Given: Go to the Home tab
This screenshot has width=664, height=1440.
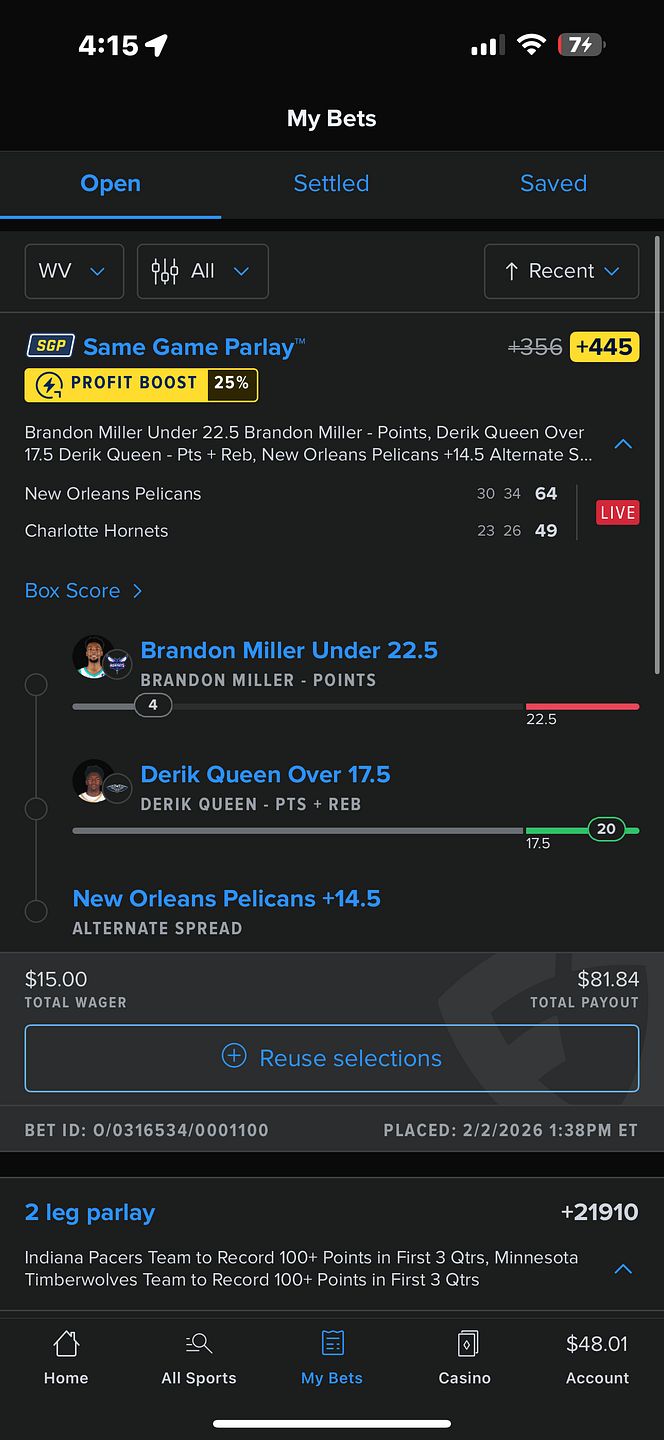Looking at the screenshot, I should pos(66,1358).
